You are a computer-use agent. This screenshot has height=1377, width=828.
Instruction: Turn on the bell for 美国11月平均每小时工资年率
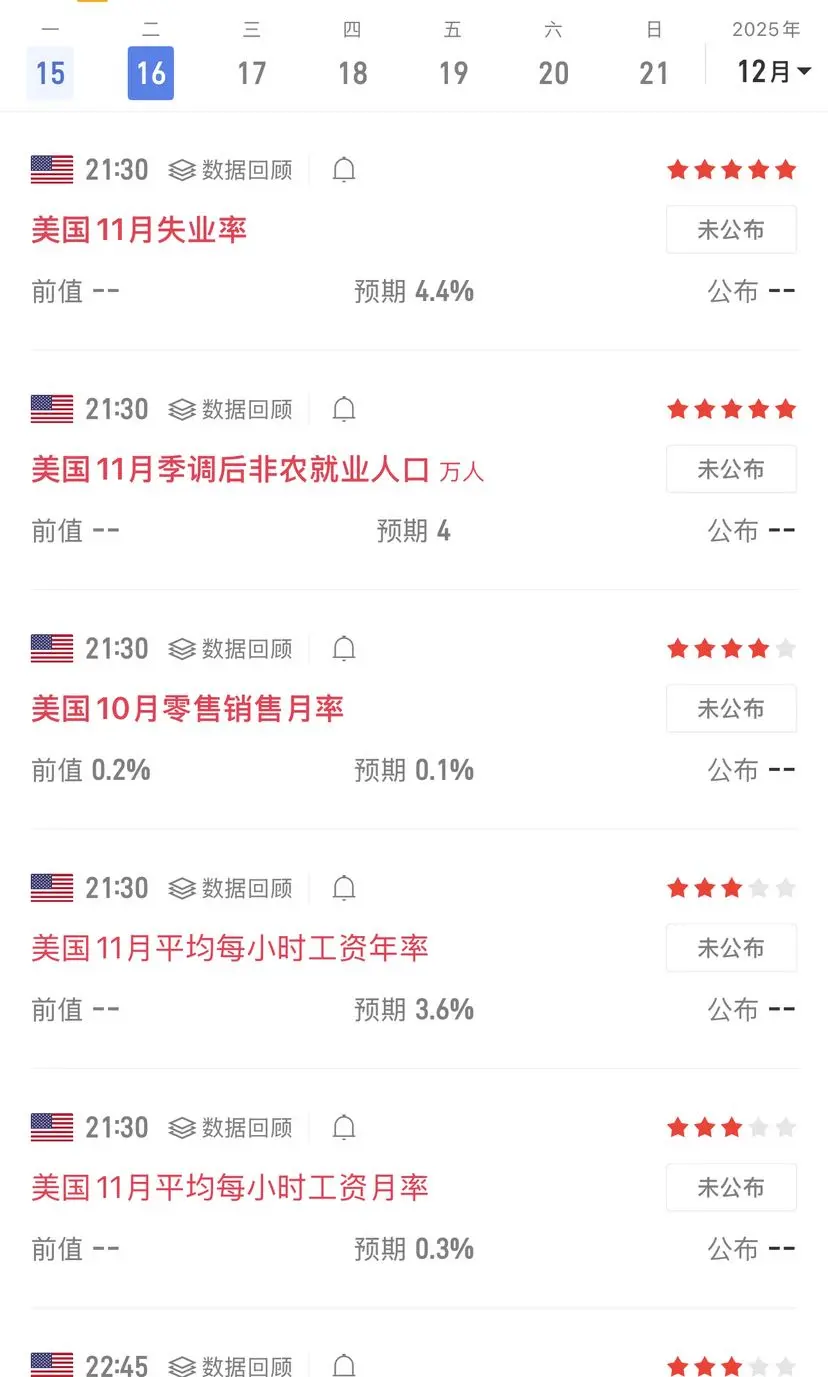343,888
